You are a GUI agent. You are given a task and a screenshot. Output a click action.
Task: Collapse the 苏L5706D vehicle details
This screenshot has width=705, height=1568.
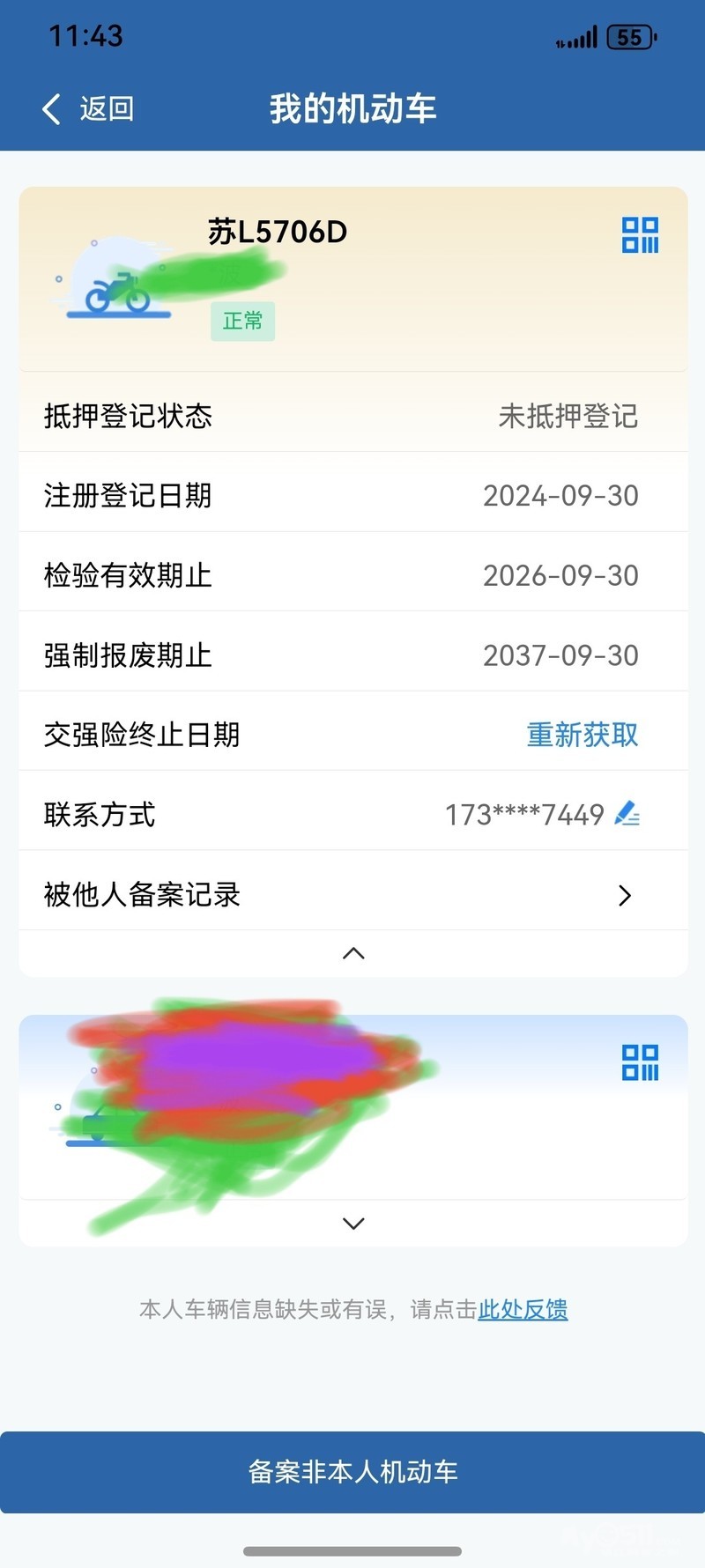pyautogui.click(x=353, y=953)
